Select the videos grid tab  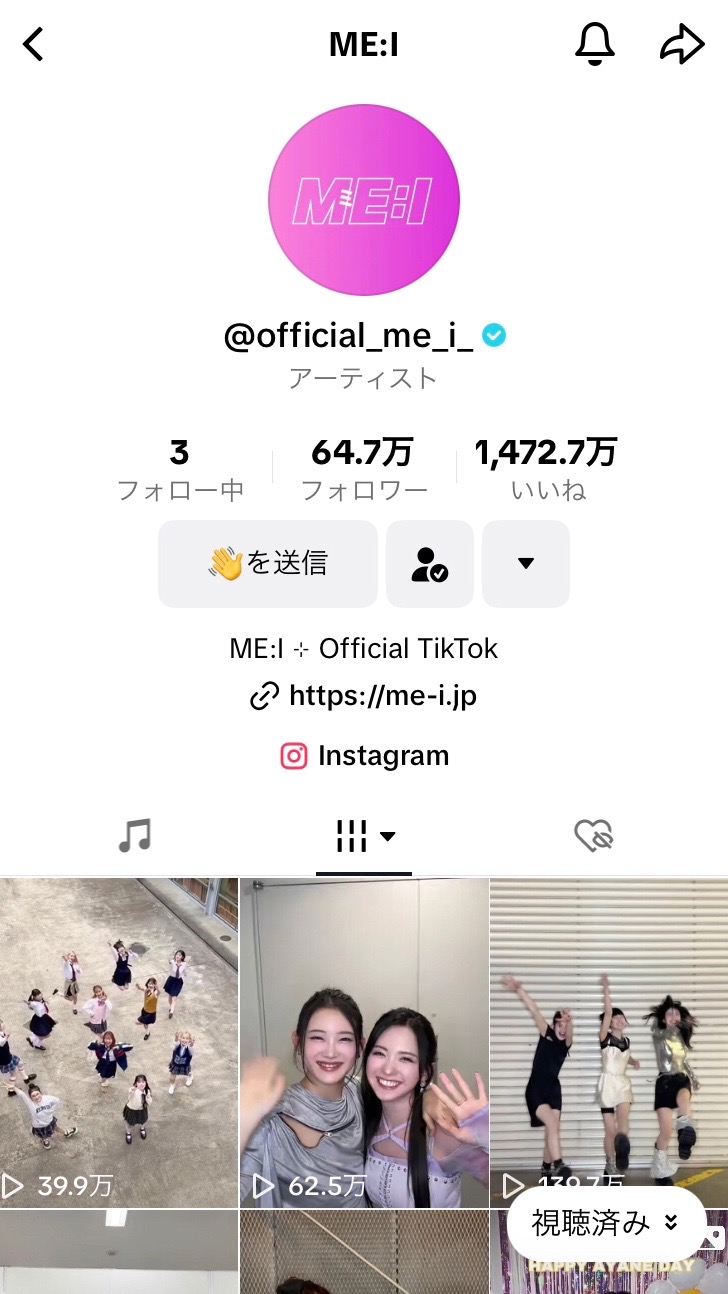tap(364, 835)
